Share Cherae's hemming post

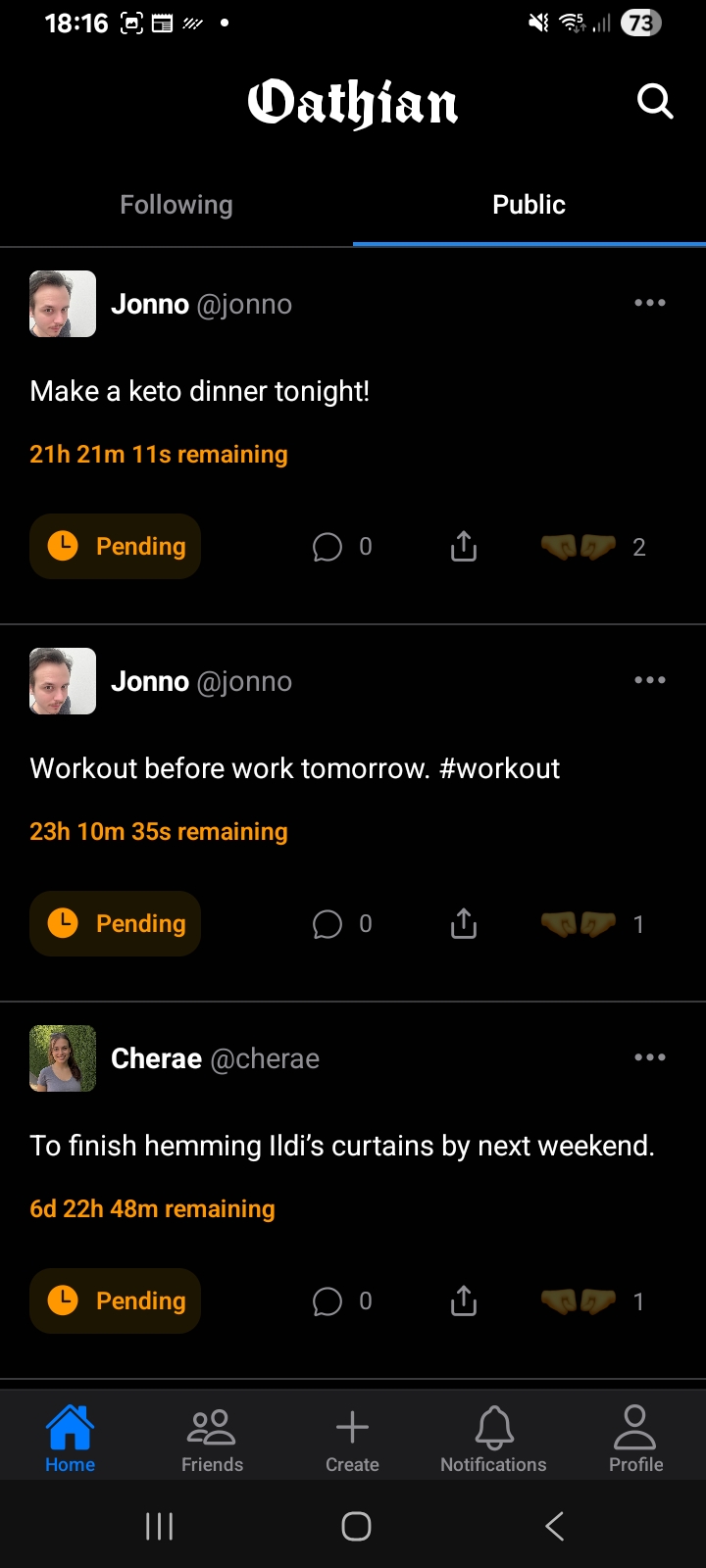tap(463, 1300)
